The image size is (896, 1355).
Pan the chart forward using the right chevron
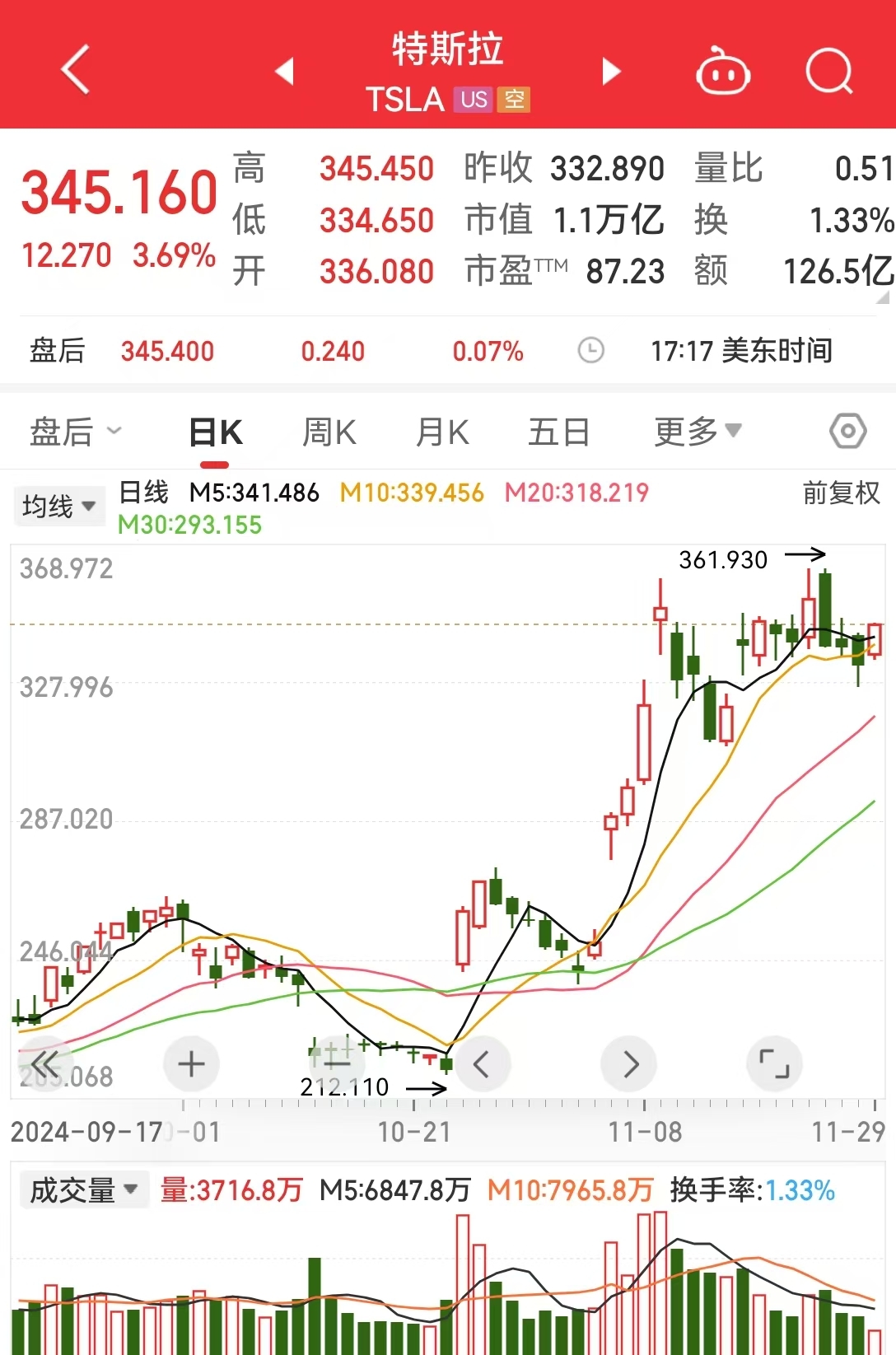pyautogui.click(x=629, y=1063)
